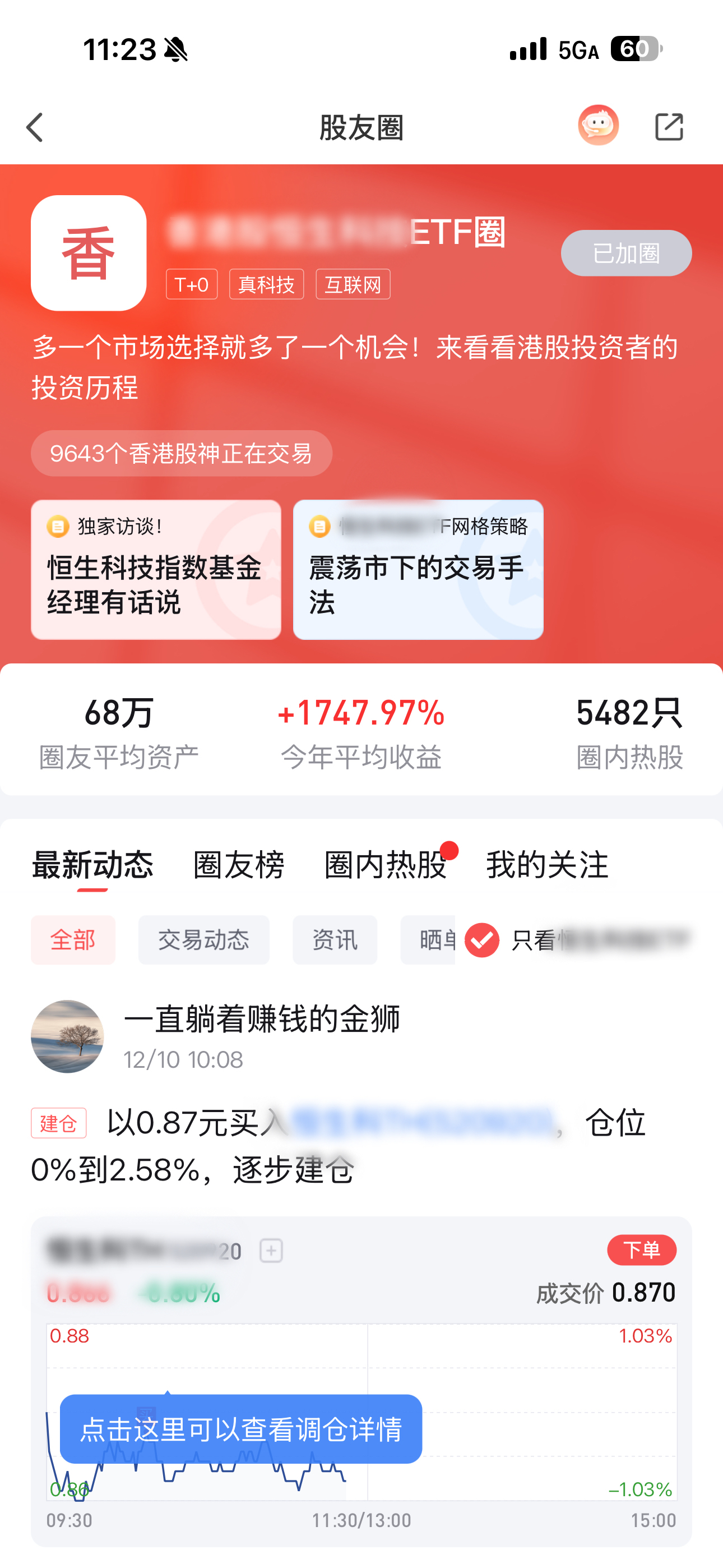
Task: Filter the feed by 全部
Action: (x=73, y=940)
